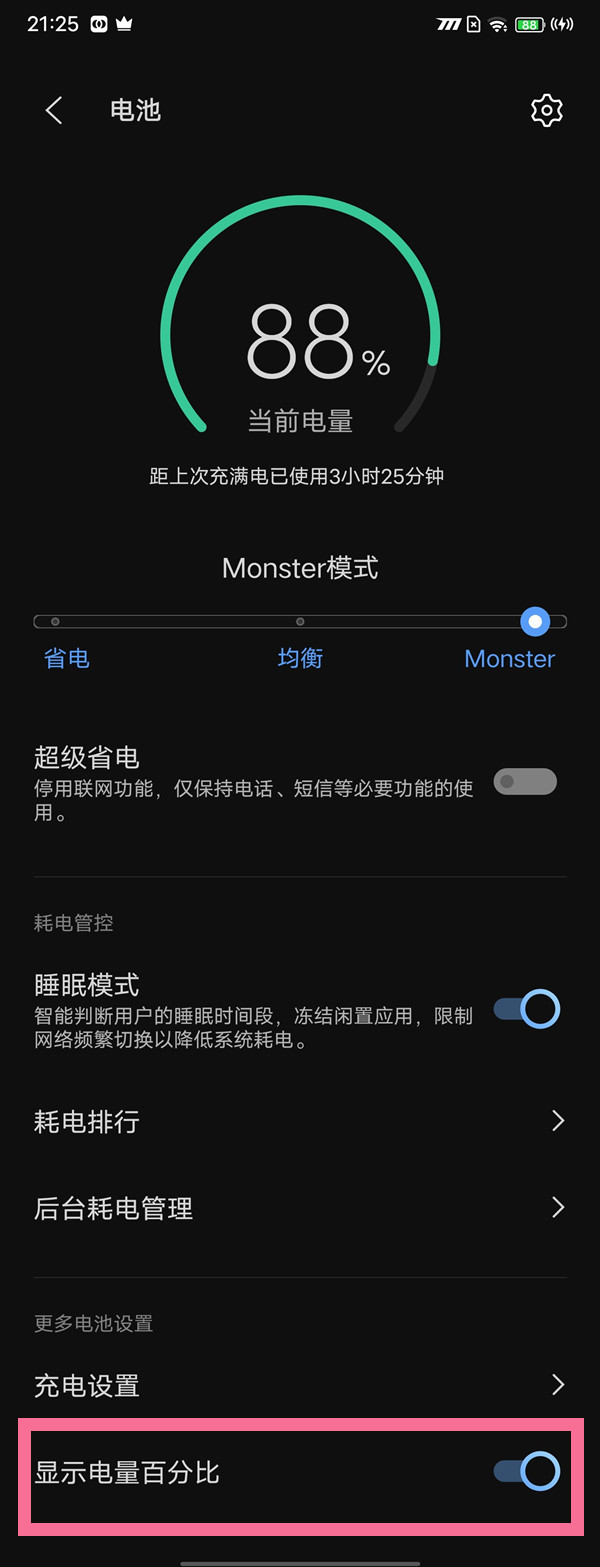This screenshot has height=1567, width=600.
Task: Open 充电设置
Action: point(300,1385)
